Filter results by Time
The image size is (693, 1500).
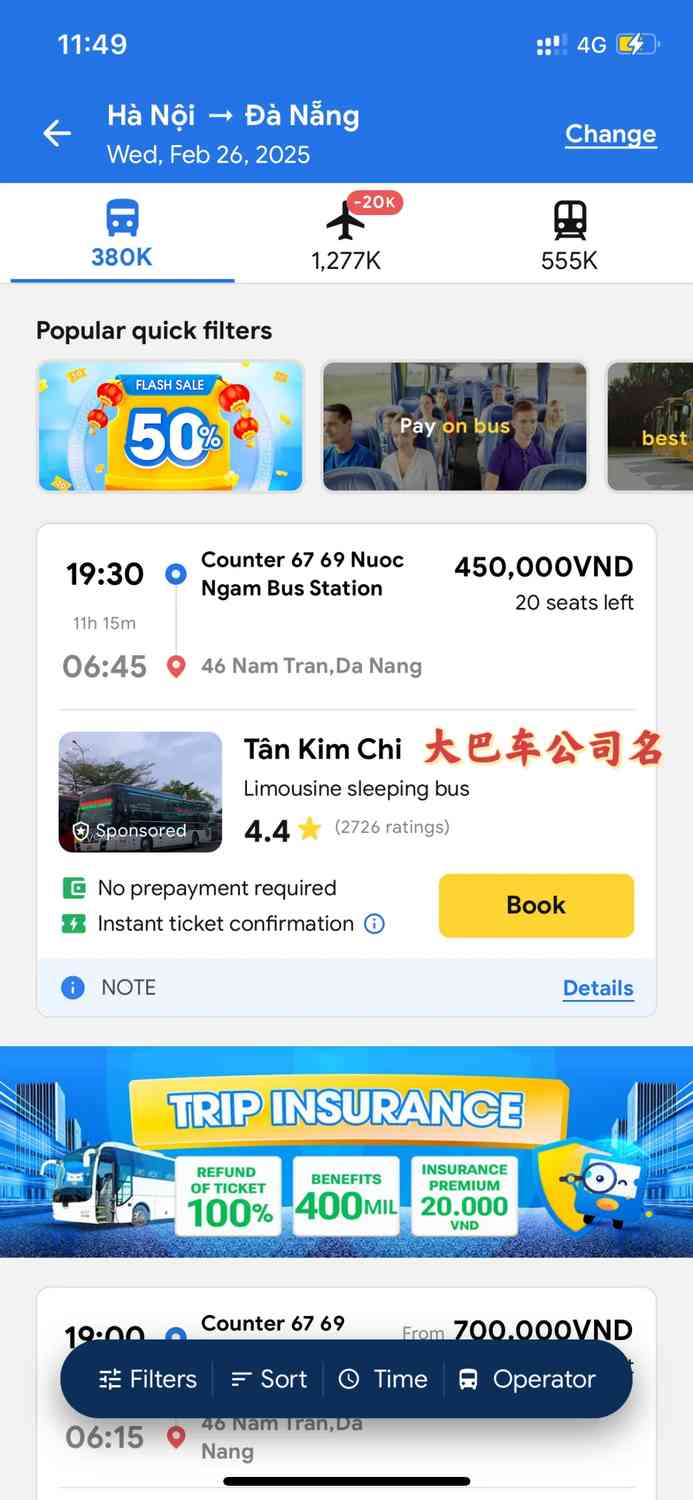(383, 1379)
